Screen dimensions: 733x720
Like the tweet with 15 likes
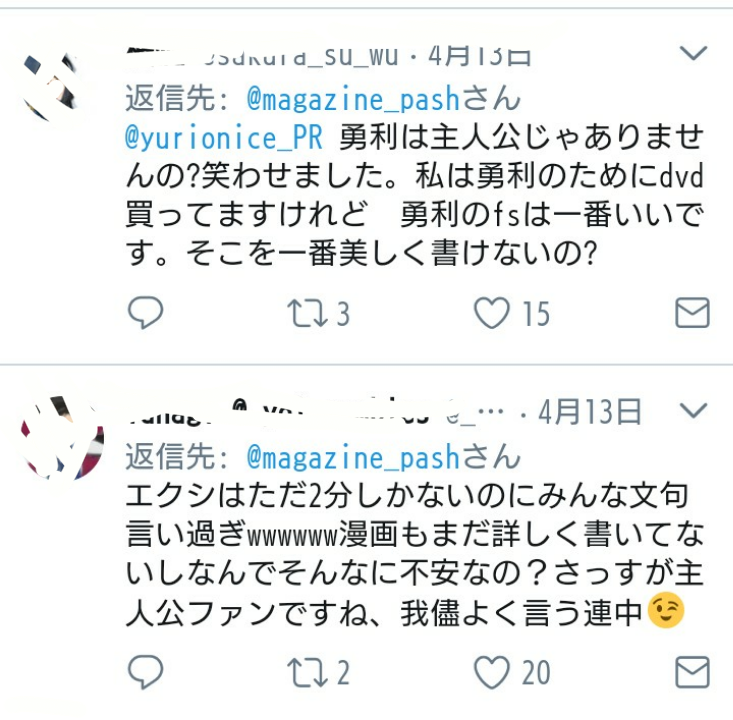coord(492,314)
